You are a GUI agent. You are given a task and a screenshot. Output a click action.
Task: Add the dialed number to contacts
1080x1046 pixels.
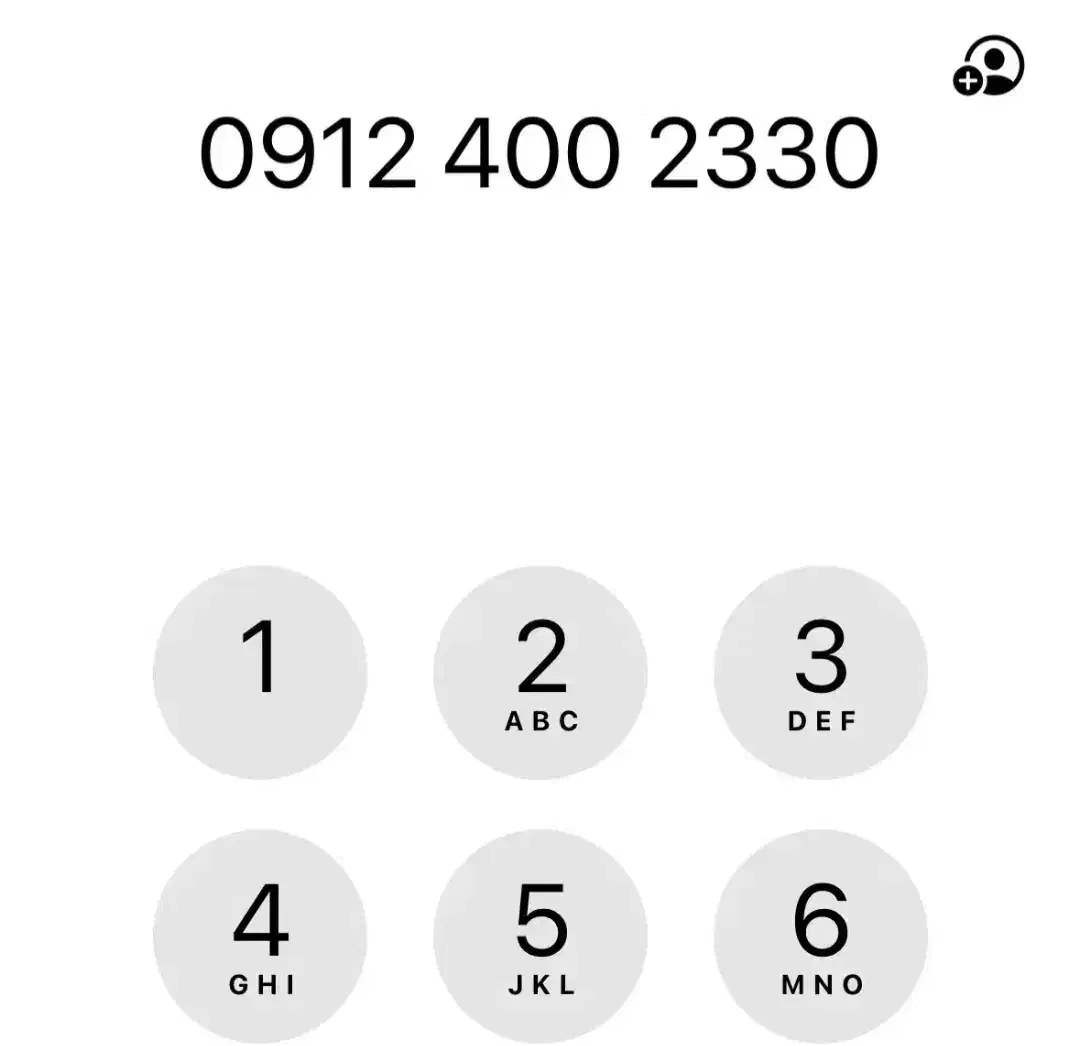click(x=988, y=67)
